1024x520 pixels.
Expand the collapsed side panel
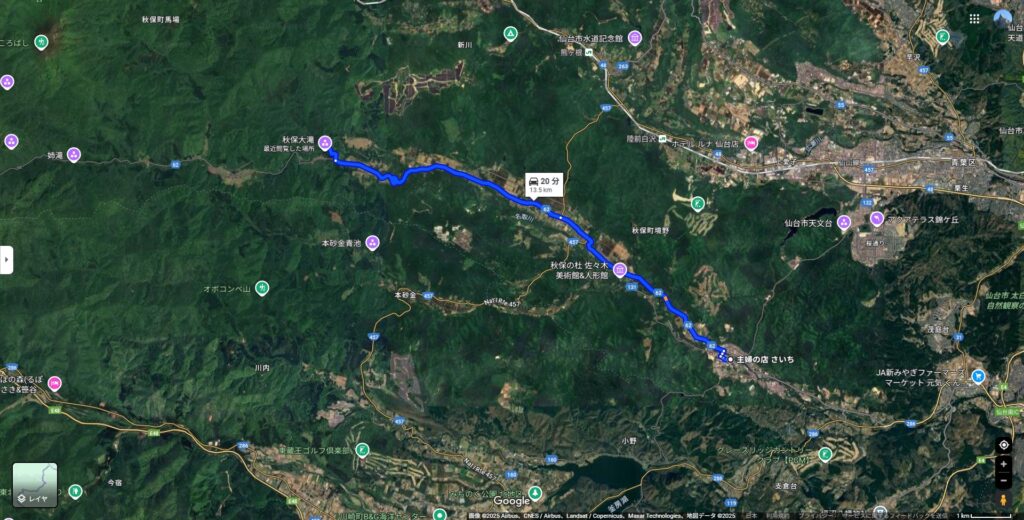point(6,259)
